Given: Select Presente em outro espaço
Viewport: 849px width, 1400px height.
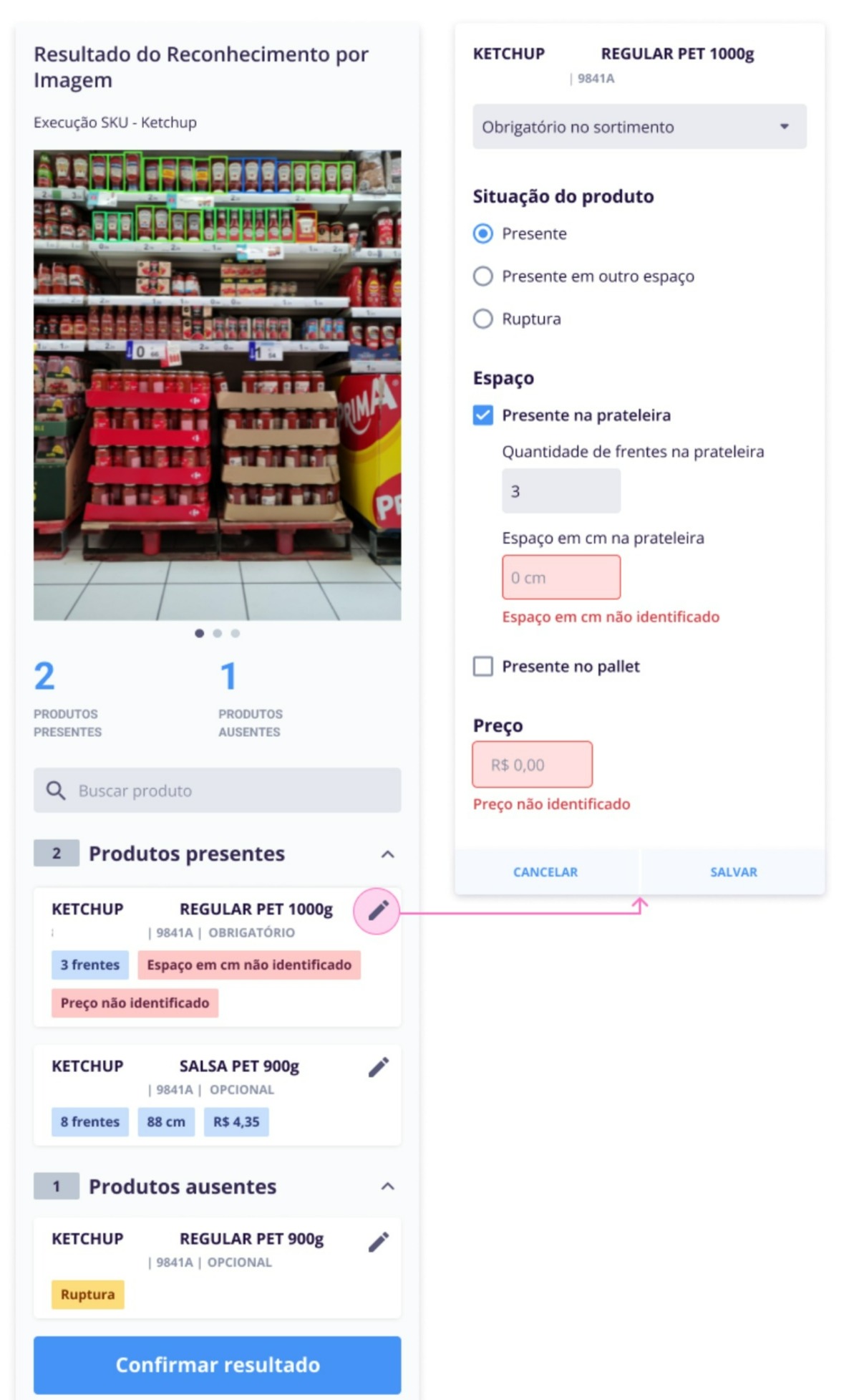Looking at the screenshot, I should (x=483, y=276).
